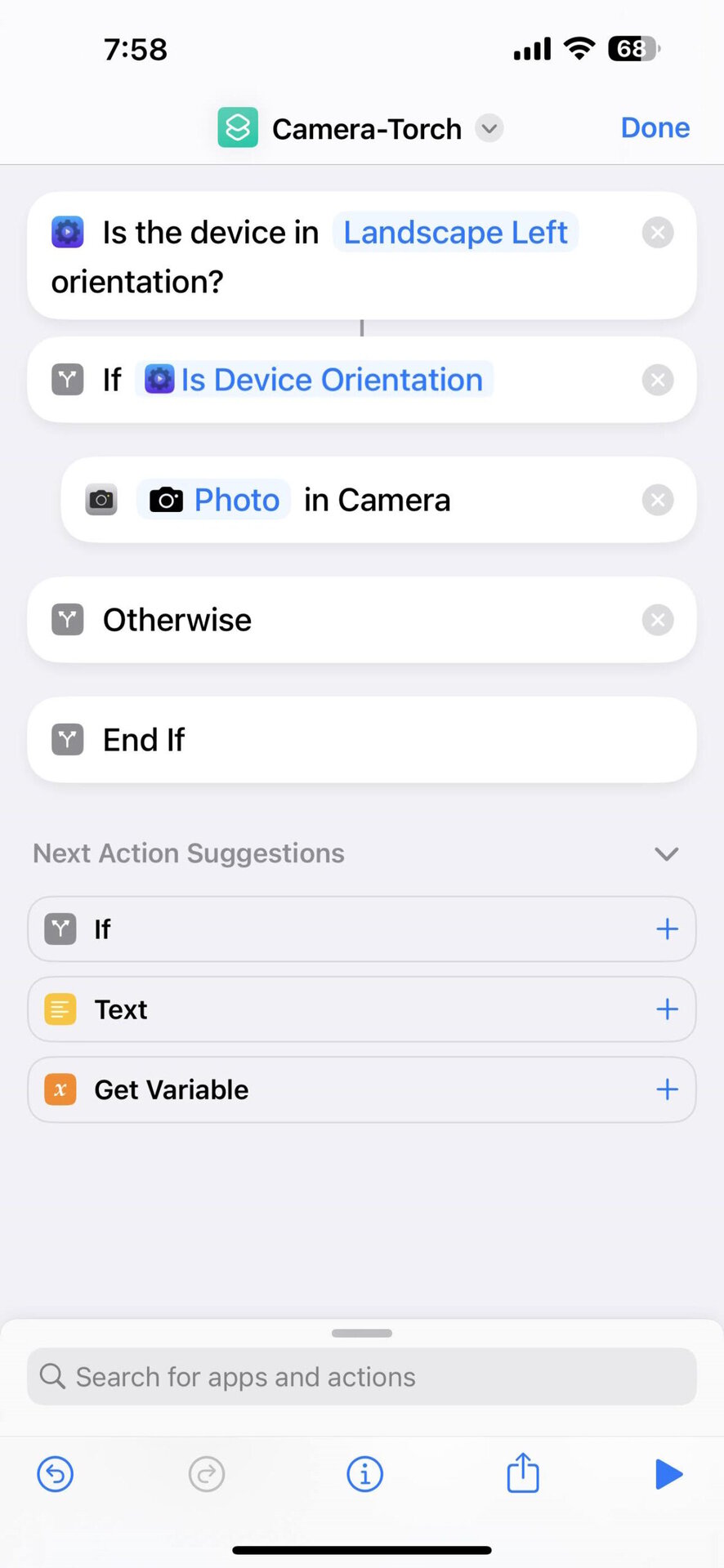Add the suggested If action

click(667, 929)
